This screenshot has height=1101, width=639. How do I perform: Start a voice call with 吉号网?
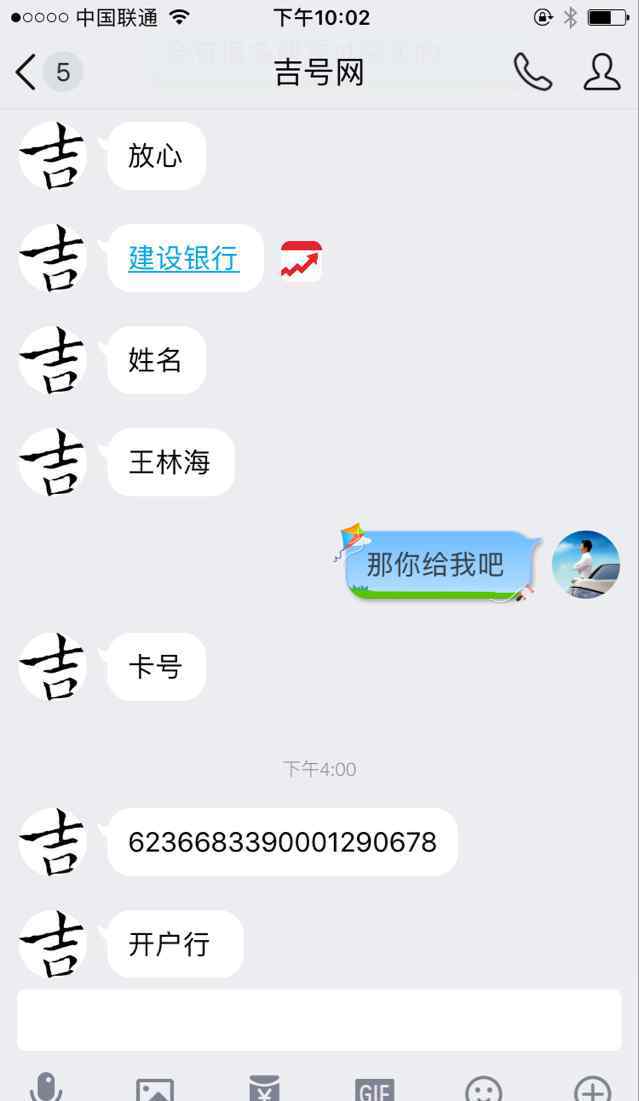pyautogui.click(x=532, y=72)
